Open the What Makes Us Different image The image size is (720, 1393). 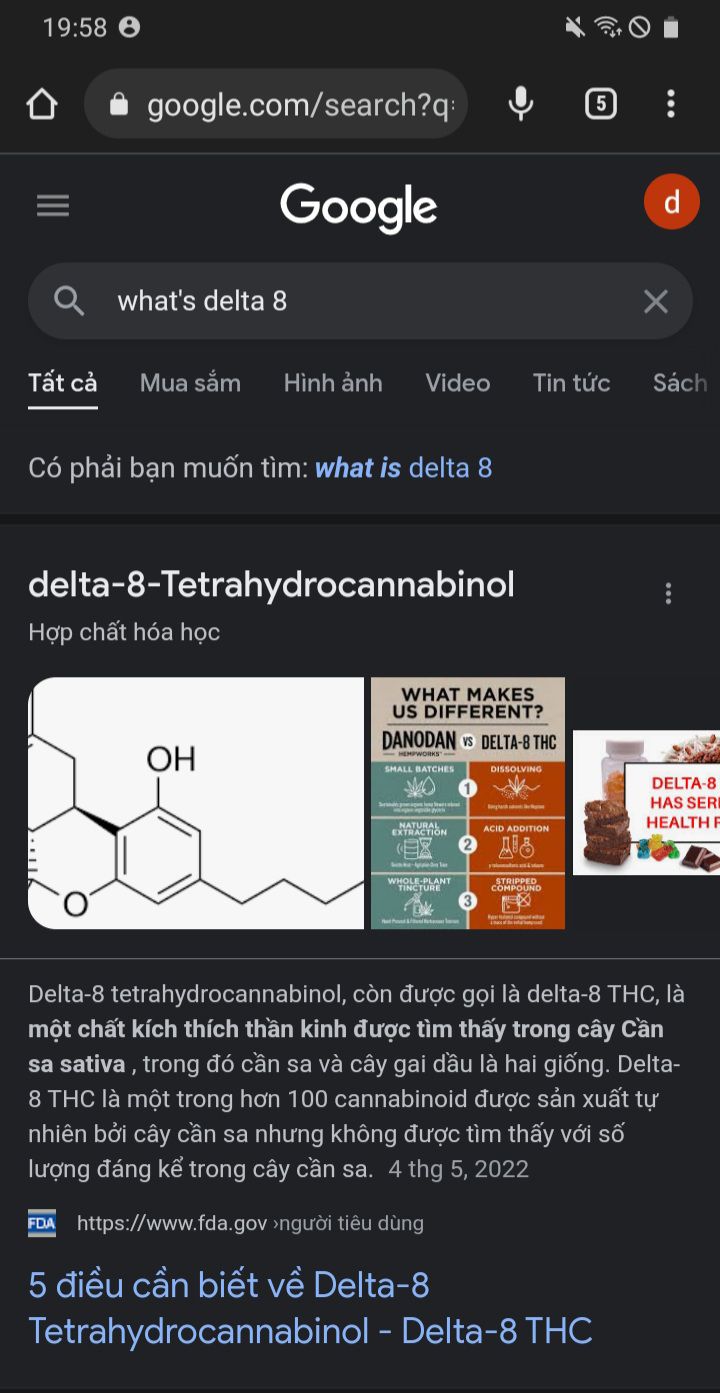pyautogui.click(x=468, y=803)
